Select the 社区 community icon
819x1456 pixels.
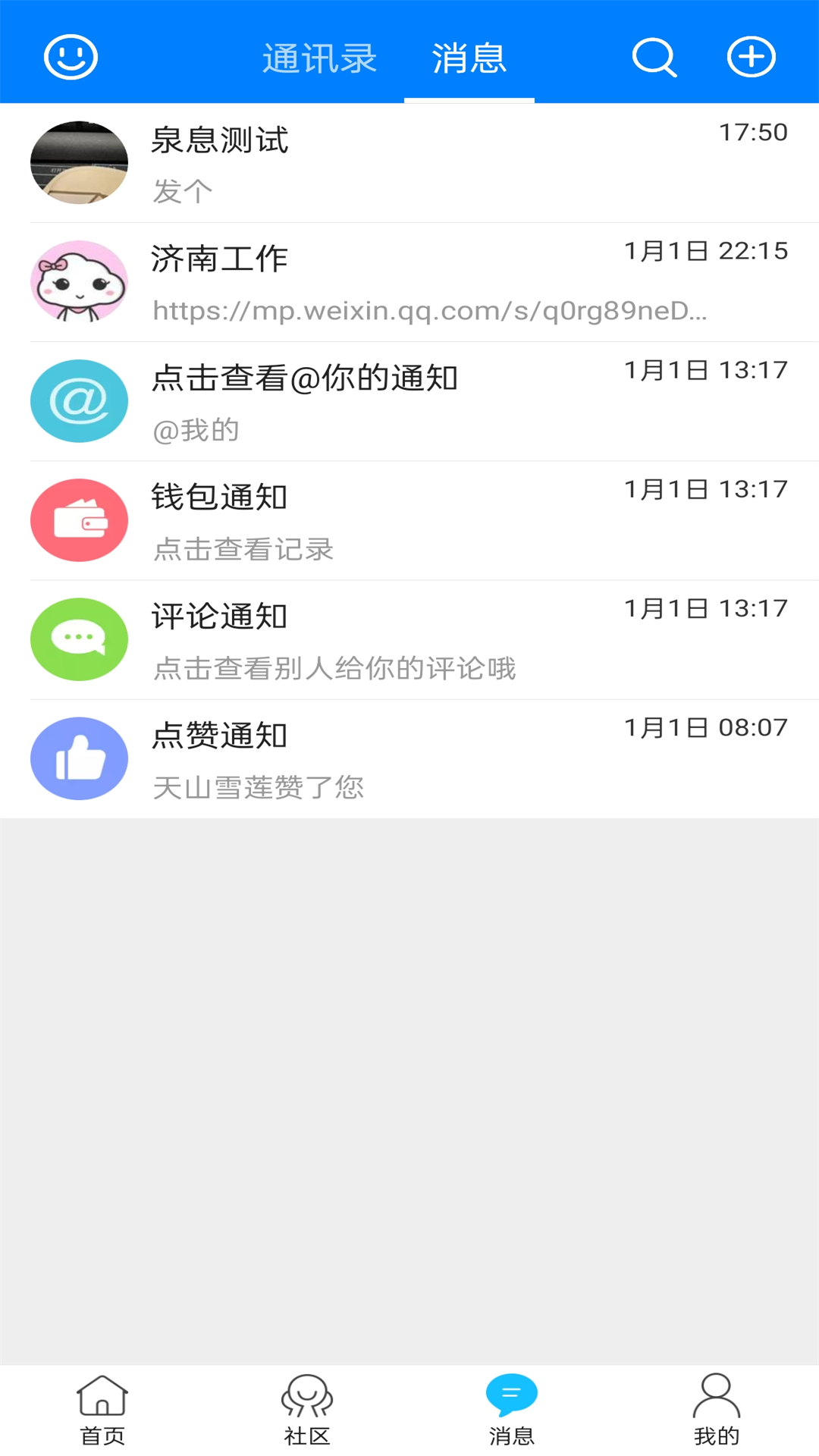tap(307, 1407)
